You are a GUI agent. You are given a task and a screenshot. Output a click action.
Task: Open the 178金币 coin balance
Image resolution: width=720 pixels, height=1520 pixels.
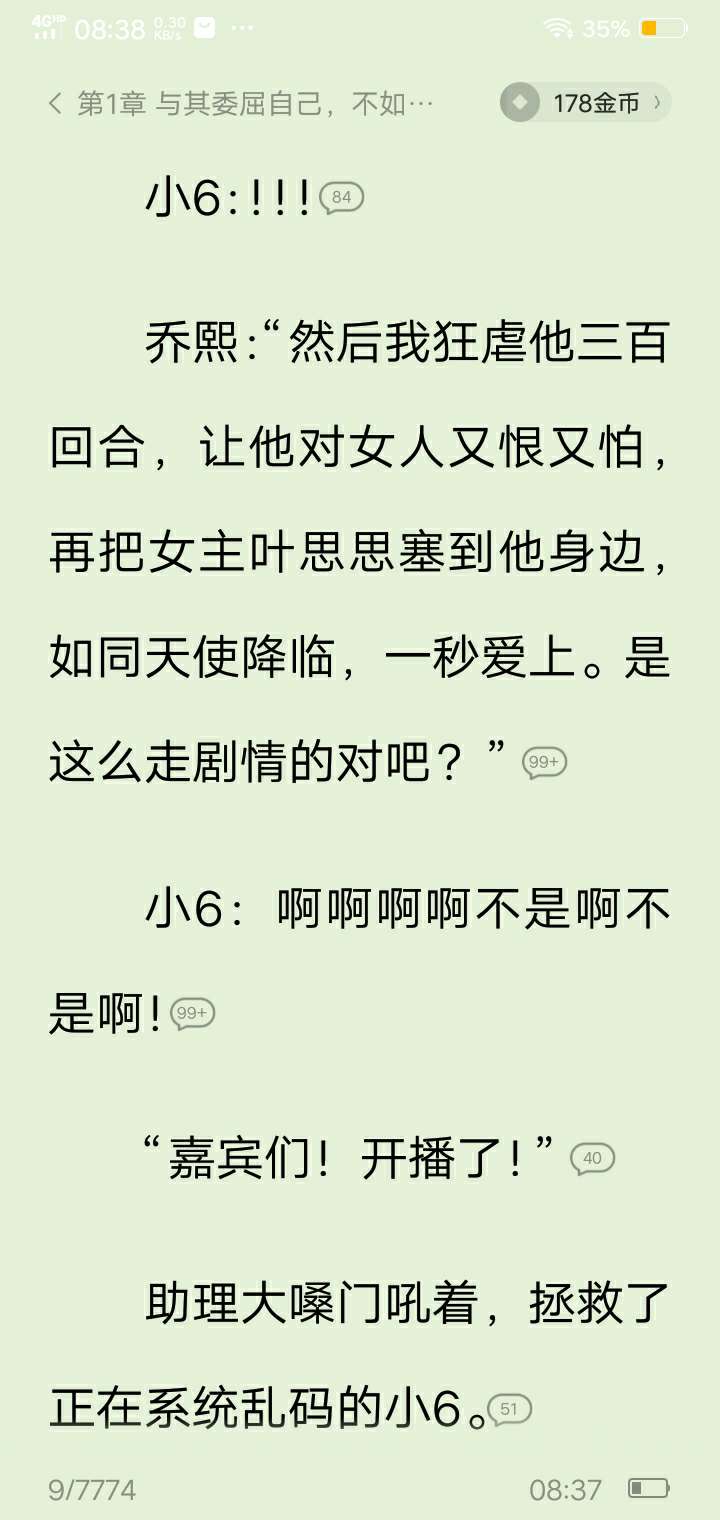[586, 103]
